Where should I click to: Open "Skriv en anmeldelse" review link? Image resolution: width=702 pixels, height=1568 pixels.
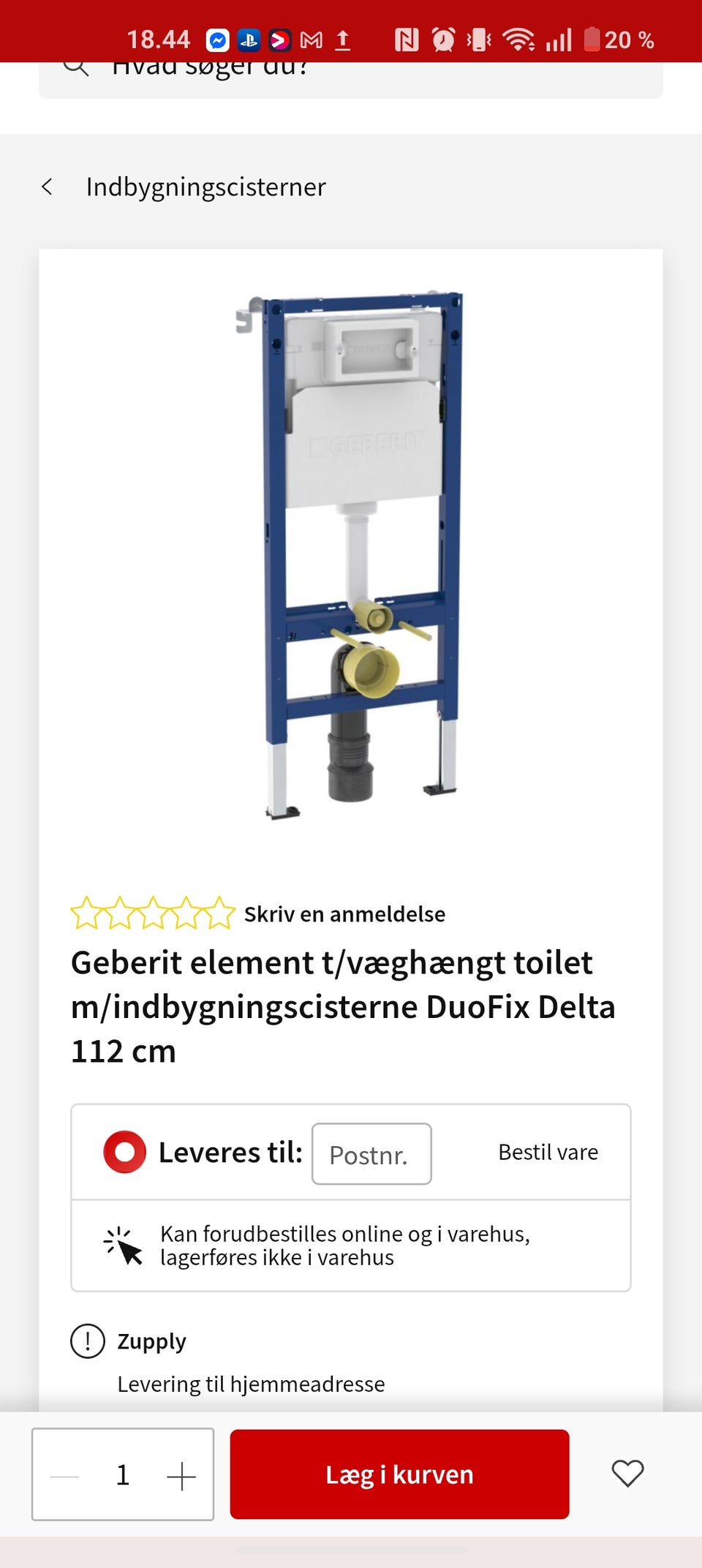point(344,913)
